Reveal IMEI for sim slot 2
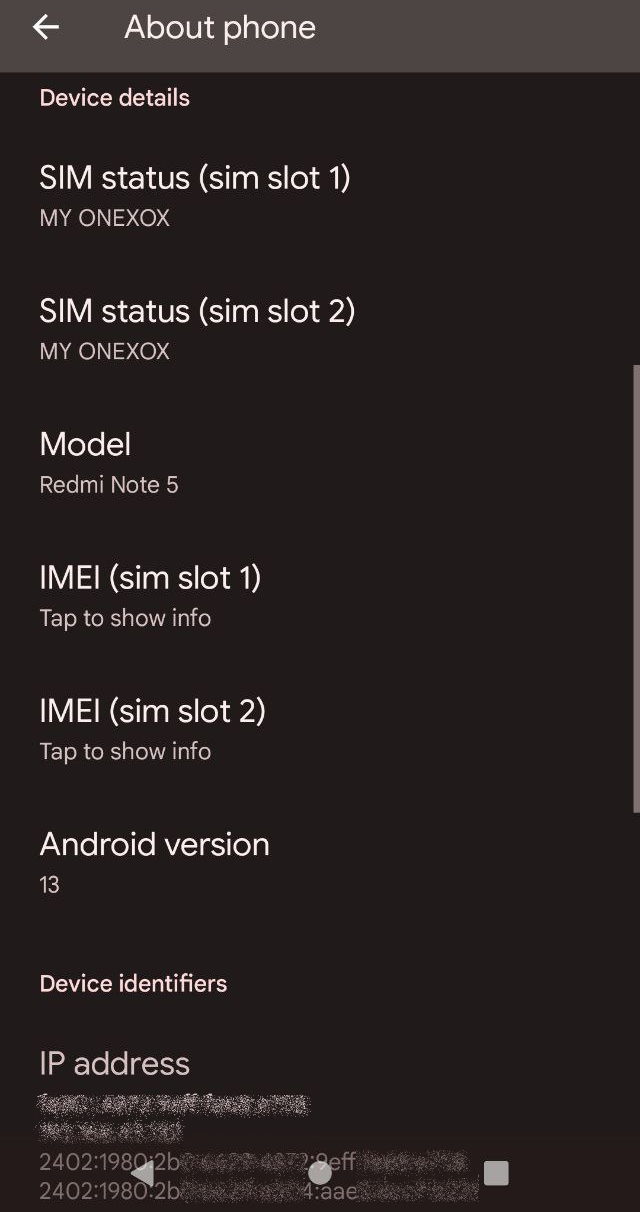The width and height of the screenshot is (640, 1212). pyautogui.click(x=152, y=728)
